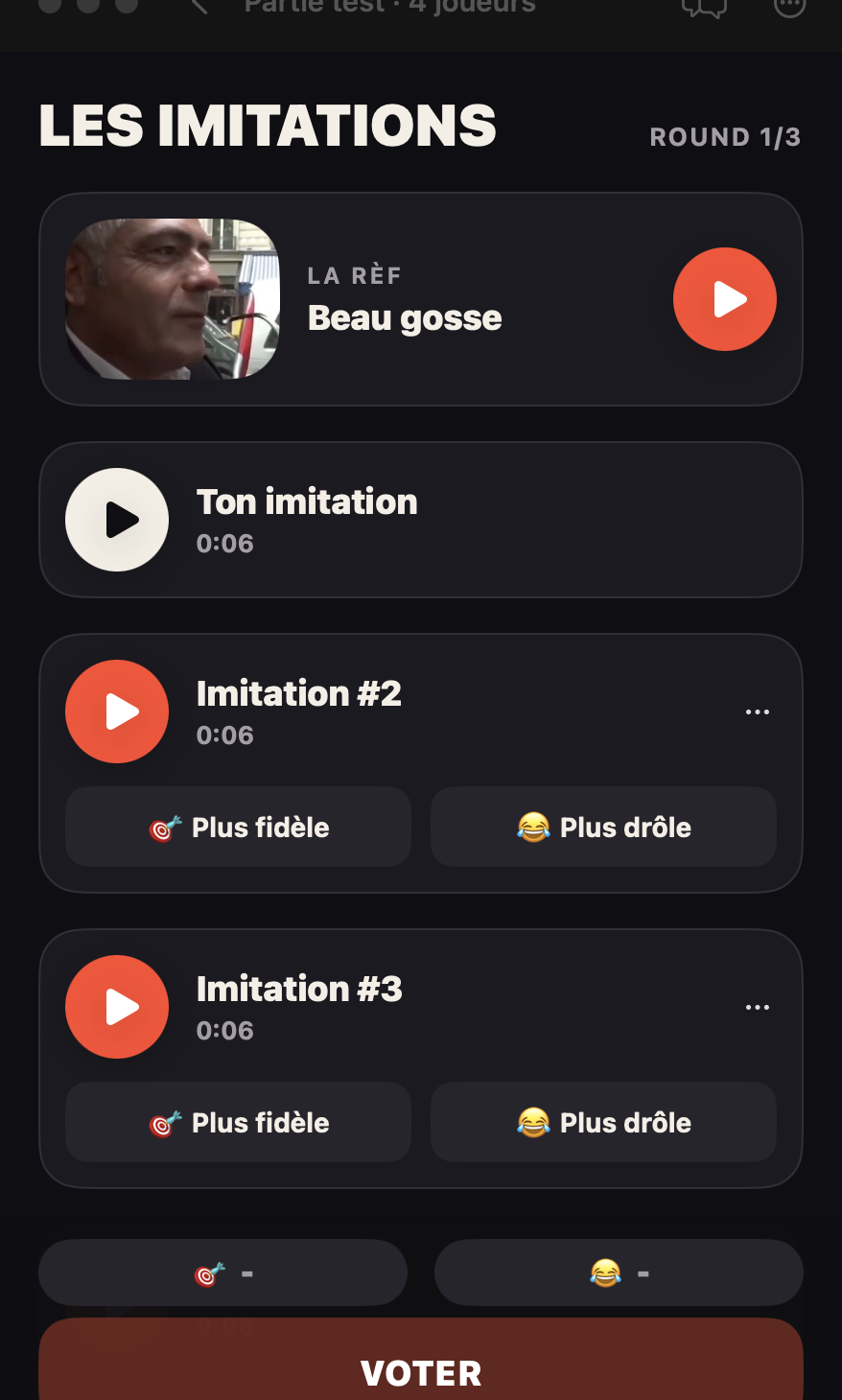Mark Imitation #2 as Plus drôle
Viewport: 842px width, 1400px height.
point(603,827)
